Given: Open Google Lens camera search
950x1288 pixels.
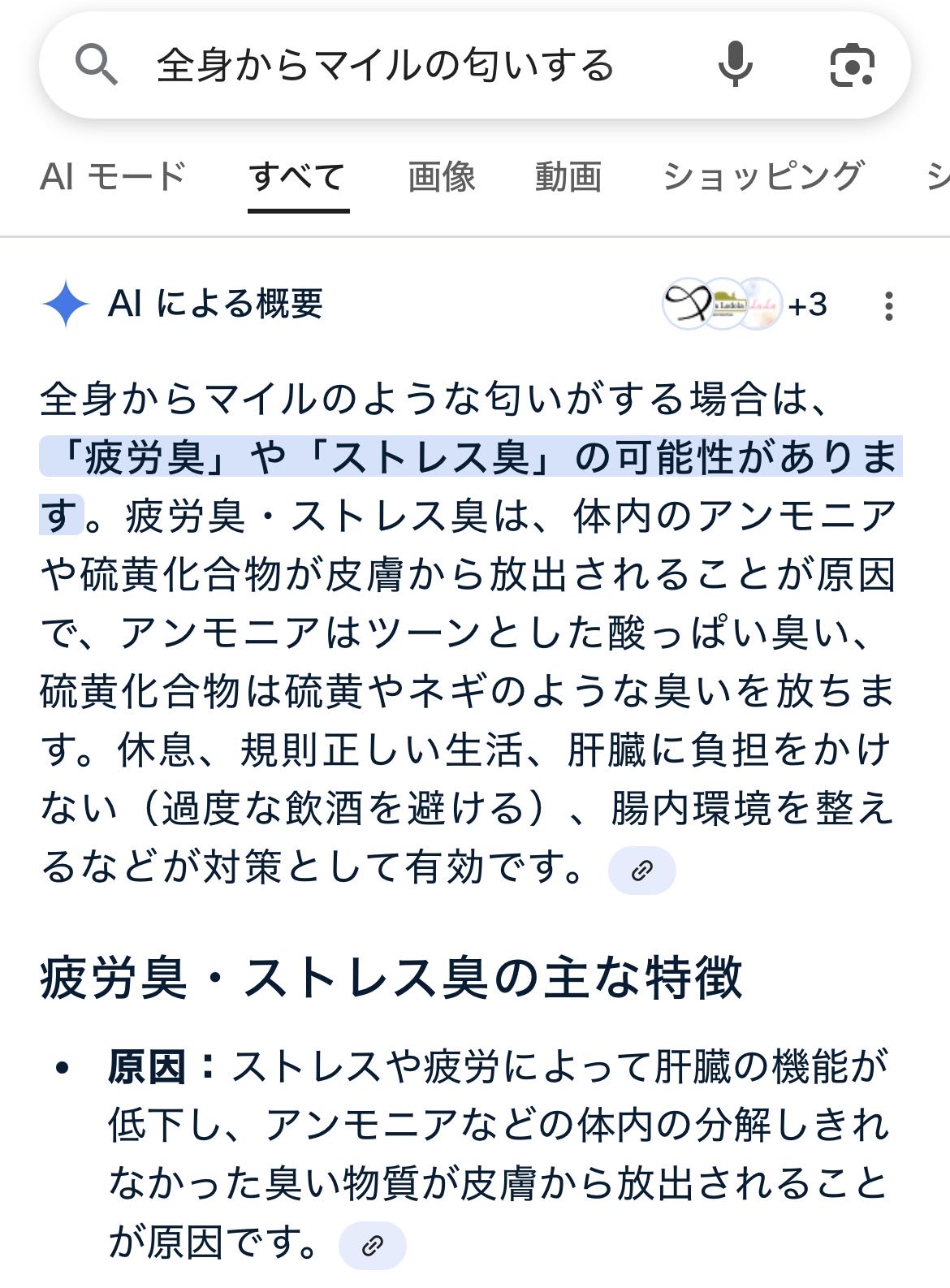Looking at the screenshot, I should click(852, 65).
